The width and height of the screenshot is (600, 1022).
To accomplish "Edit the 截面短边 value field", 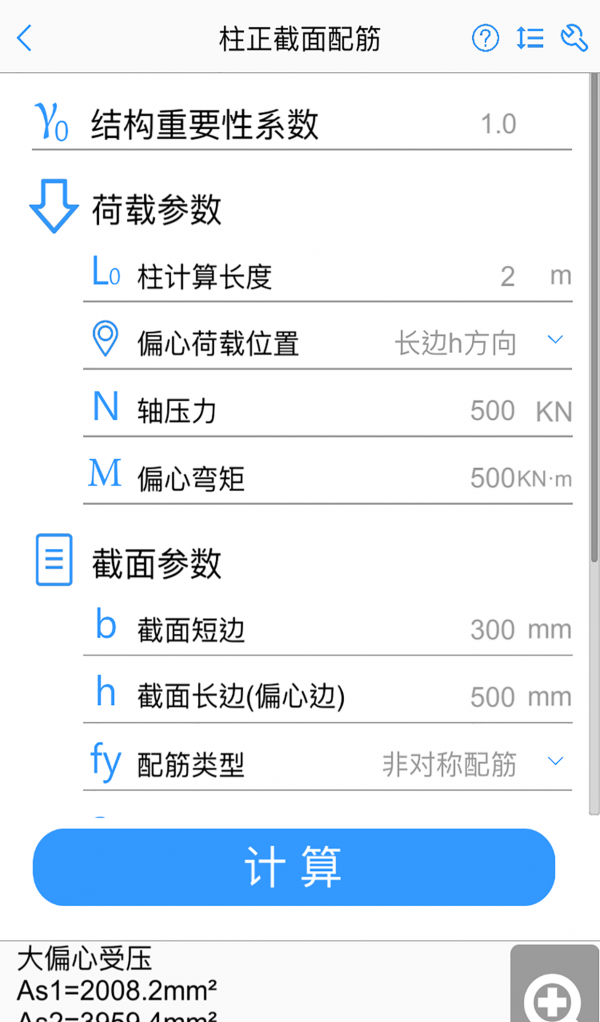I will pos(492,630).
